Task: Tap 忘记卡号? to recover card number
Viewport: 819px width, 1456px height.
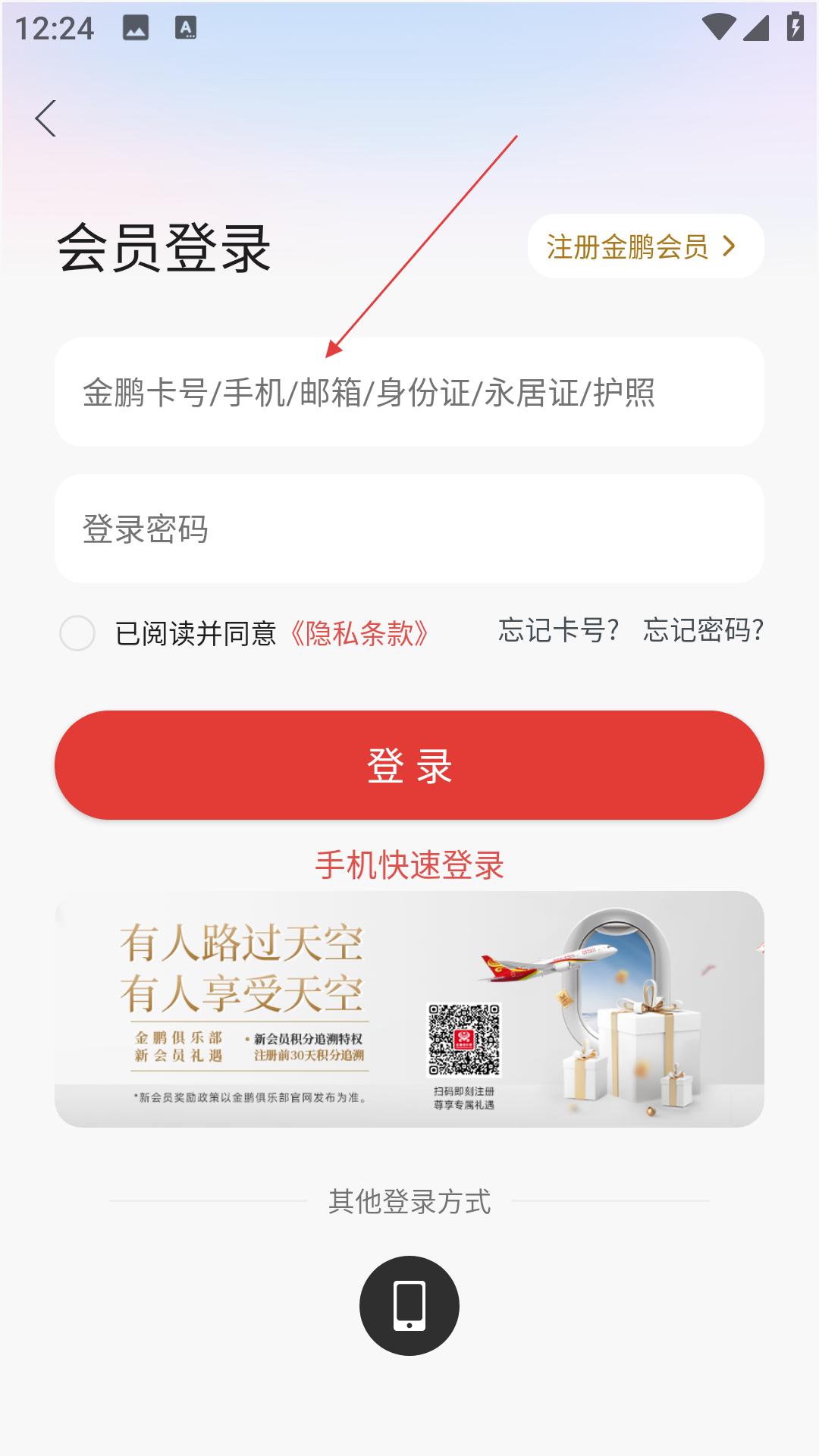Action: (x=559, y=630)
